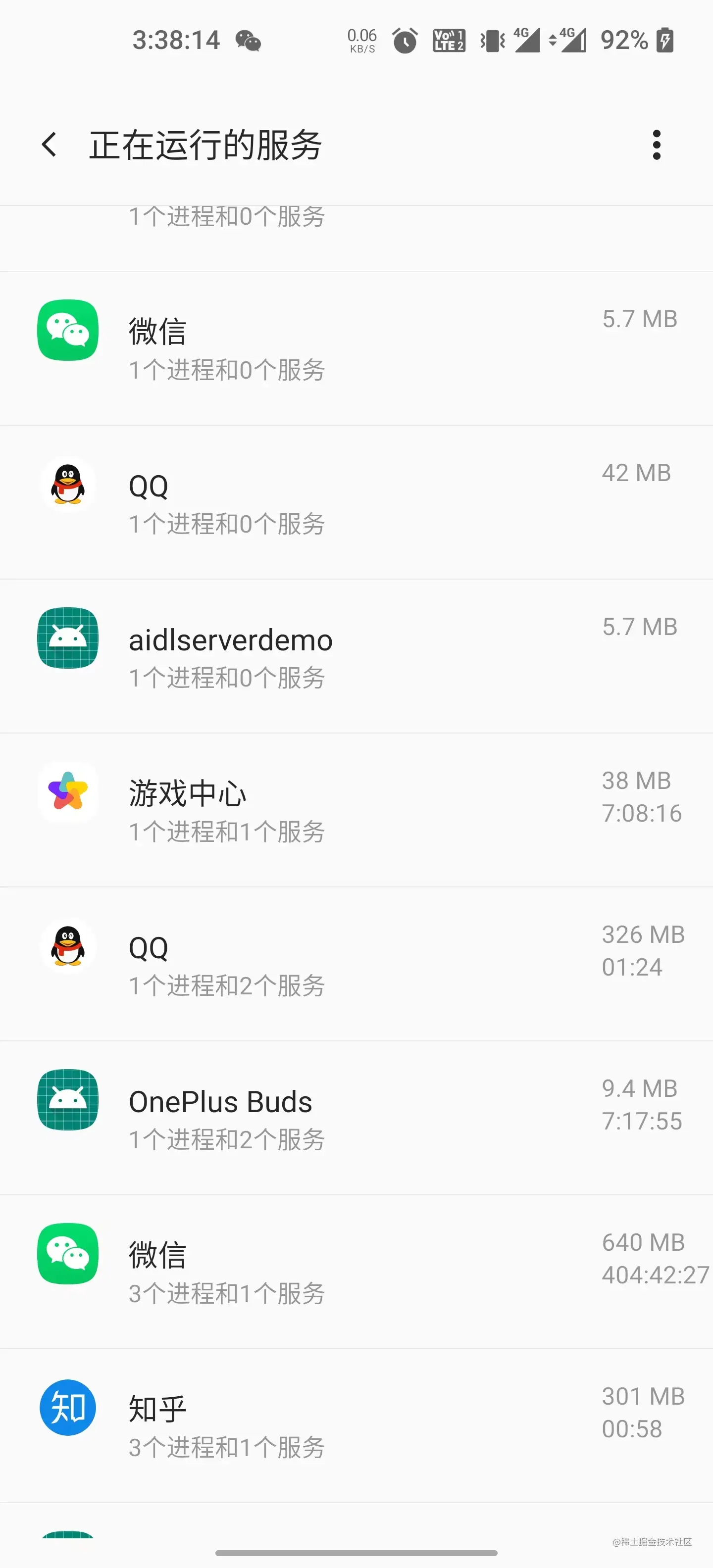Open 游戏中心 running service details

(356, 810)
